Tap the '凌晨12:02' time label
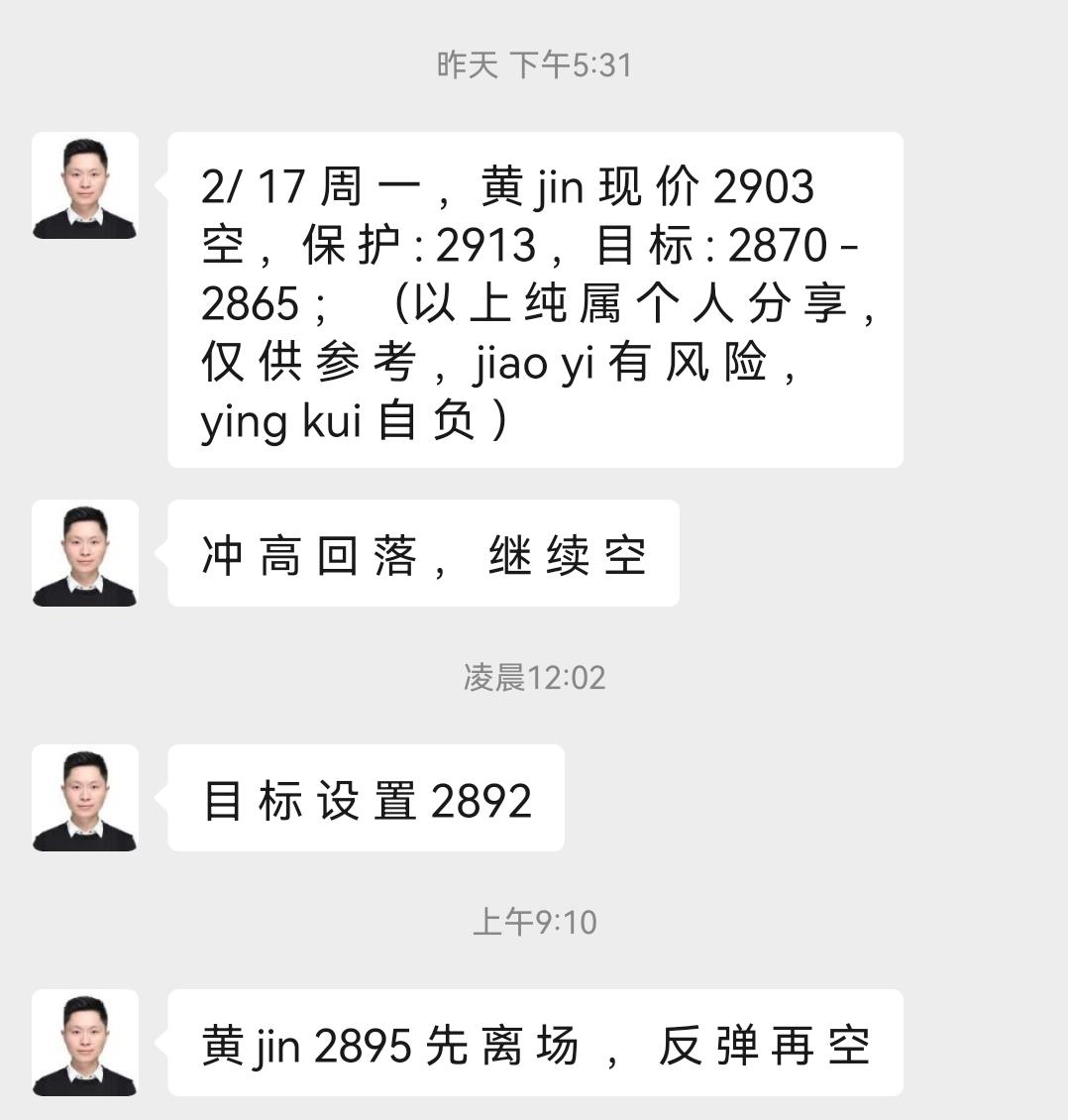Image resolution: width=1068 pixels, height=1120 pixels. pyautogui.click(x=533, y=678)
